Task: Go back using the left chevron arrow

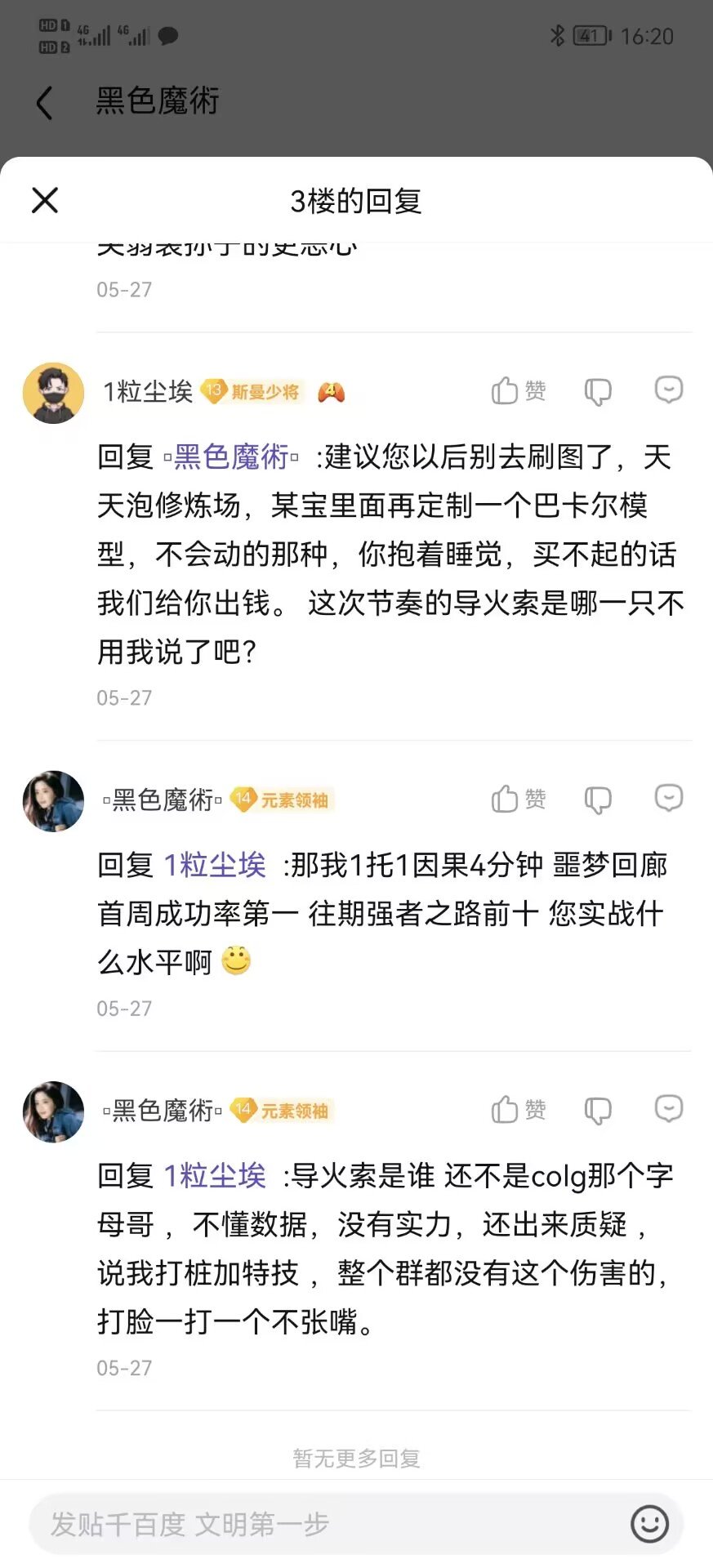Action: coord(44,102)
